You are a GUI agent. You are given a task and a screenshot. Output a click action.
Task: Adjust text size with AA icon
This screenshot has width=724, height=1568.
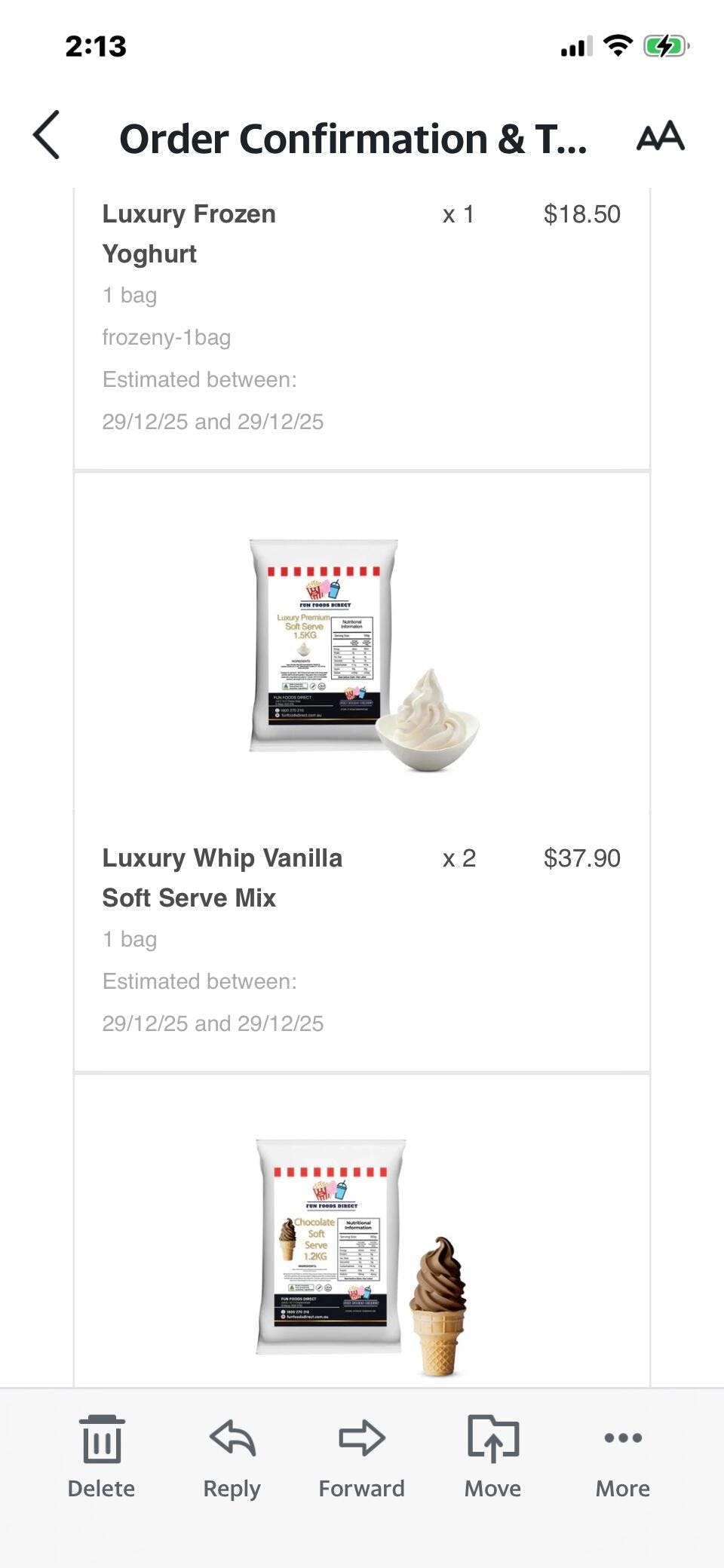click(660, 137)
